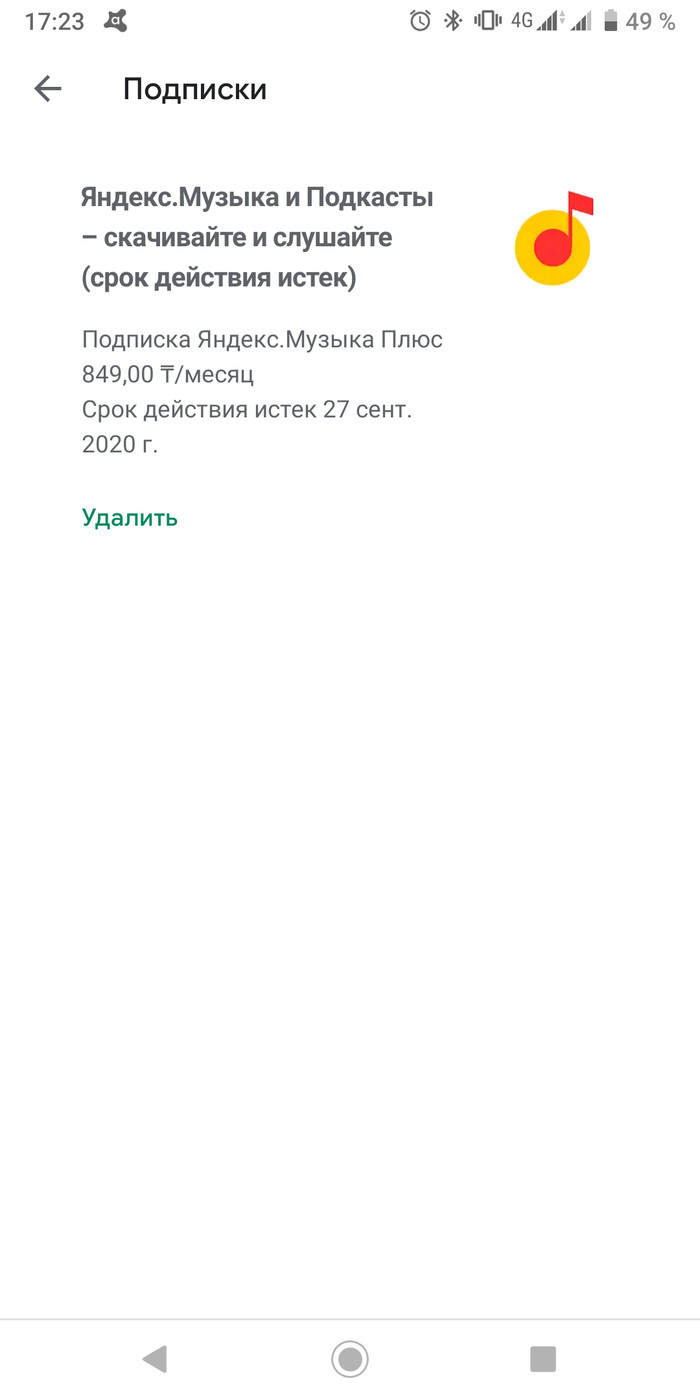Tap Удалить to remove the expired subscription
700x1400 pixels.
click(130, 517)
